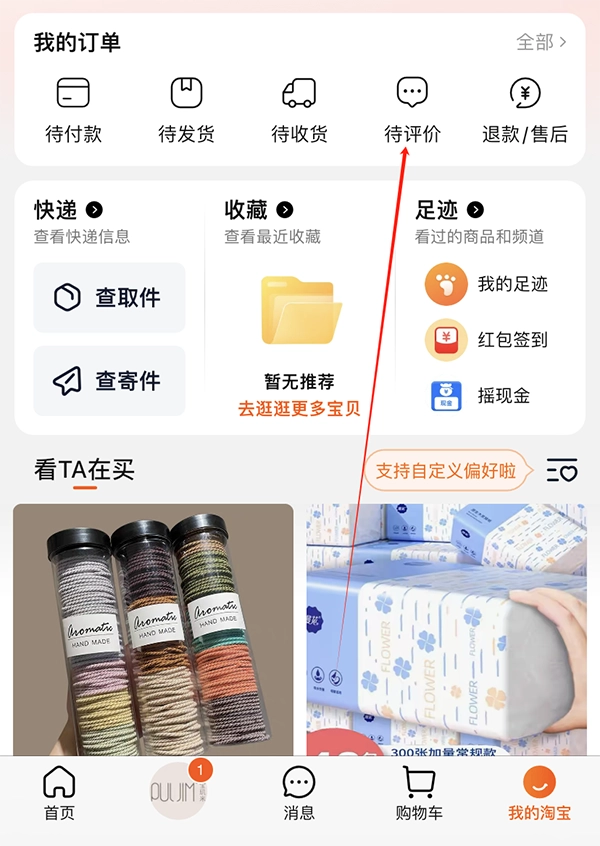600x846 pixels.
Task: Open 我的足迹 browsing history
Action: click(488, 284)
